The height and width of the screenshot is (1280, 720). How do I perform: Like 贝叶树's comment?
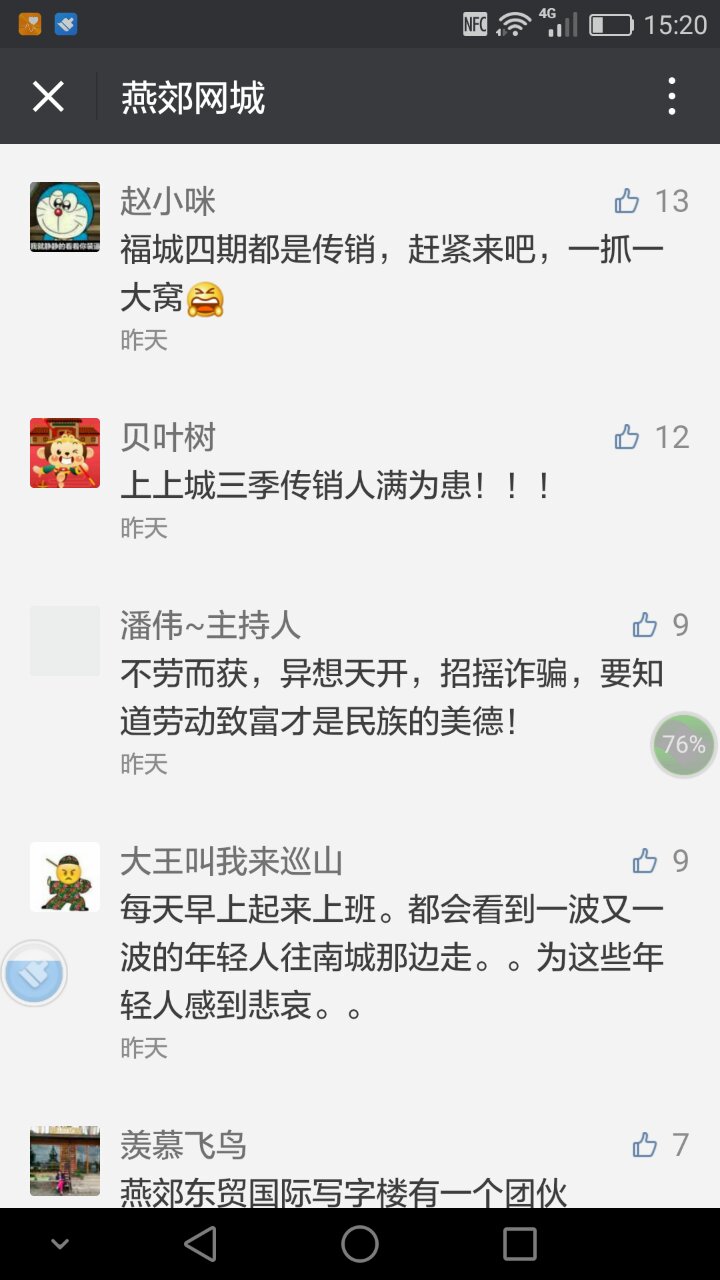(628, 437)
